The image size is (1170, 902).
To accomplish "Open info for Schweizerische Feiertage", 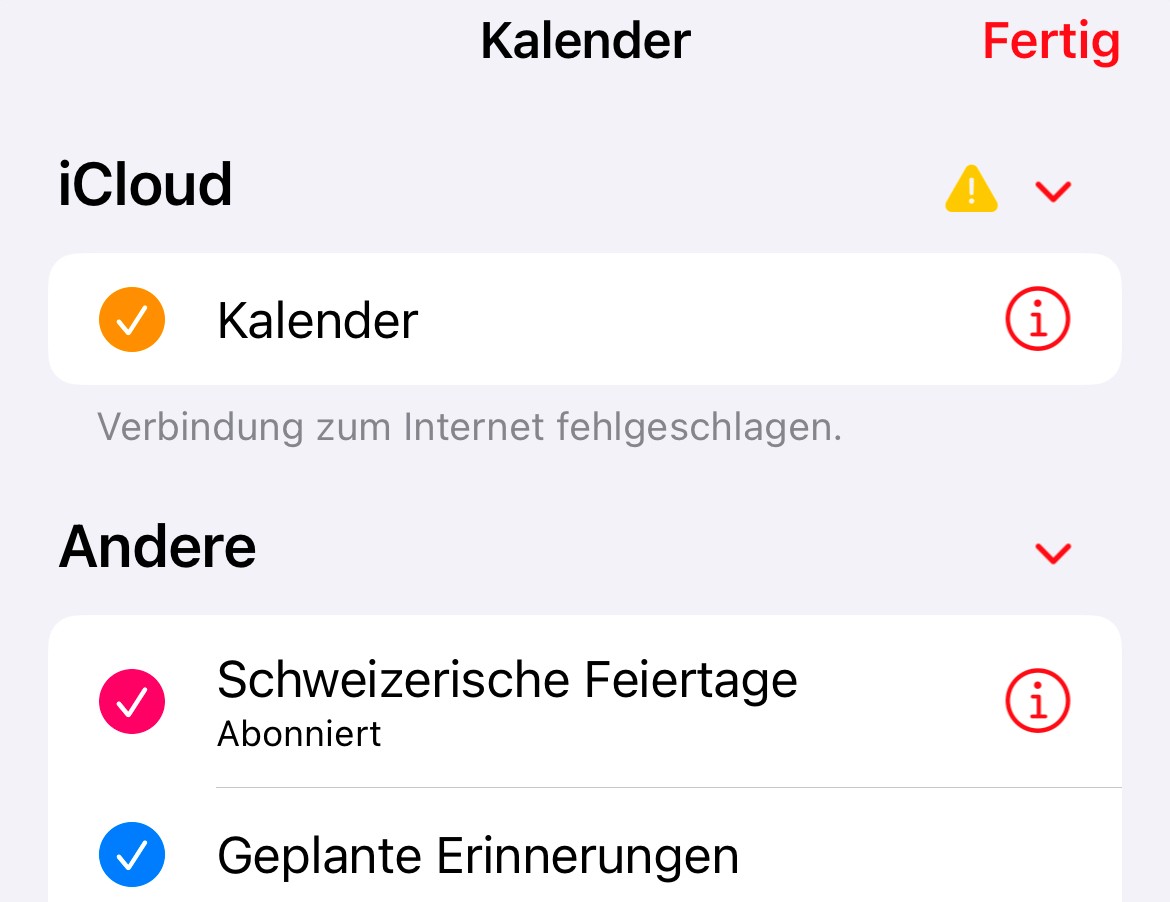I will pyautogui.click(x=1037, y=701).
